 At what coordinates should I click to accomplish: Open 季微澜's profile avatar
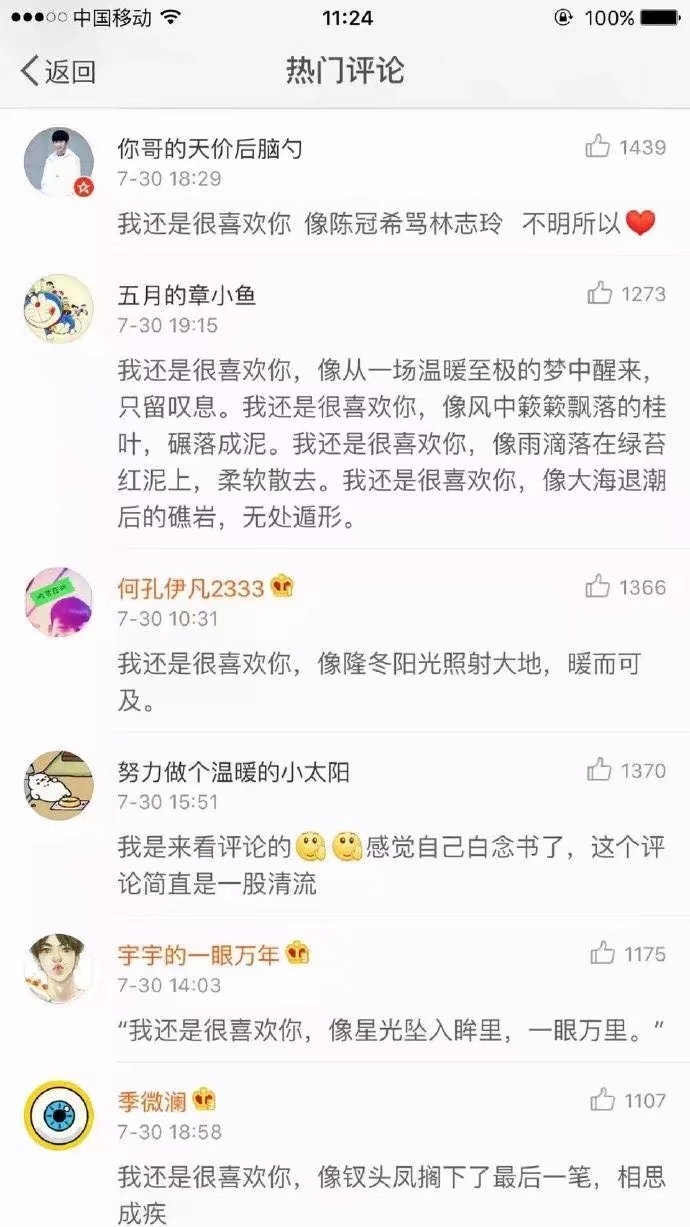coord(58,1116)
